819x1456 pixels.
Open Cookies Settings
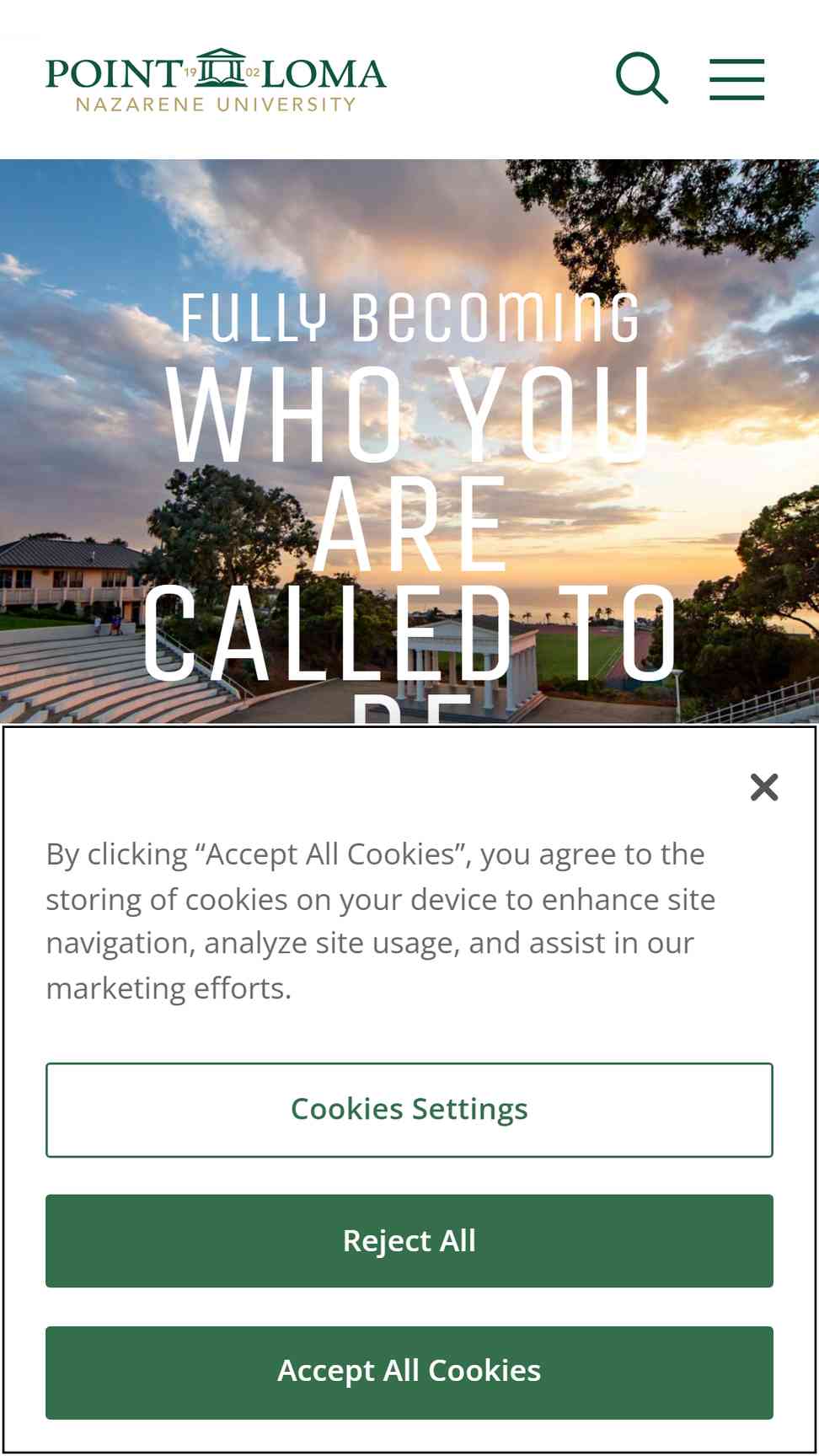click(409, 1110)
